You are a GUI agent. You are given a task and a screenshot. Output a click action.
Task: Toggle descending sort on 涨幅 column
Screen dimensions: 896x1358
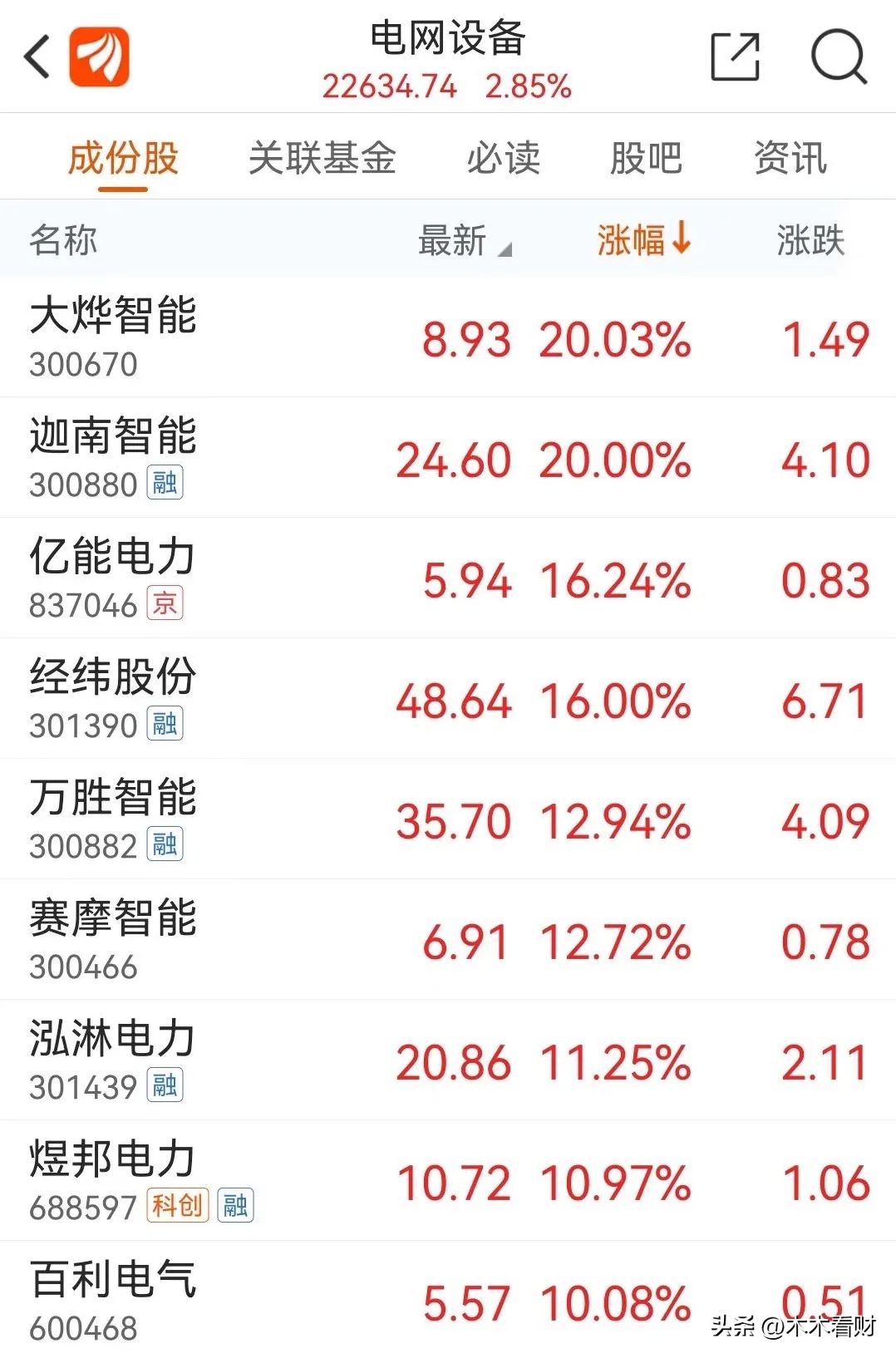[642, 240]
